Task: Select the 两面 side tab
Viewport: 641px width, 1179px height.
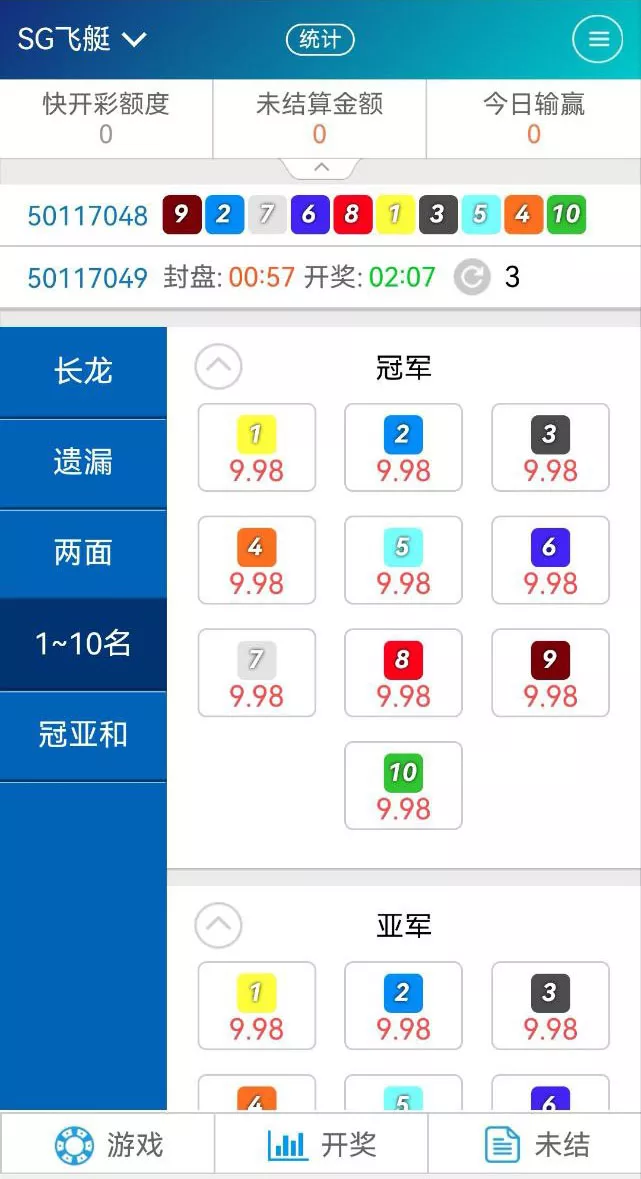Action: coord(83,553)
